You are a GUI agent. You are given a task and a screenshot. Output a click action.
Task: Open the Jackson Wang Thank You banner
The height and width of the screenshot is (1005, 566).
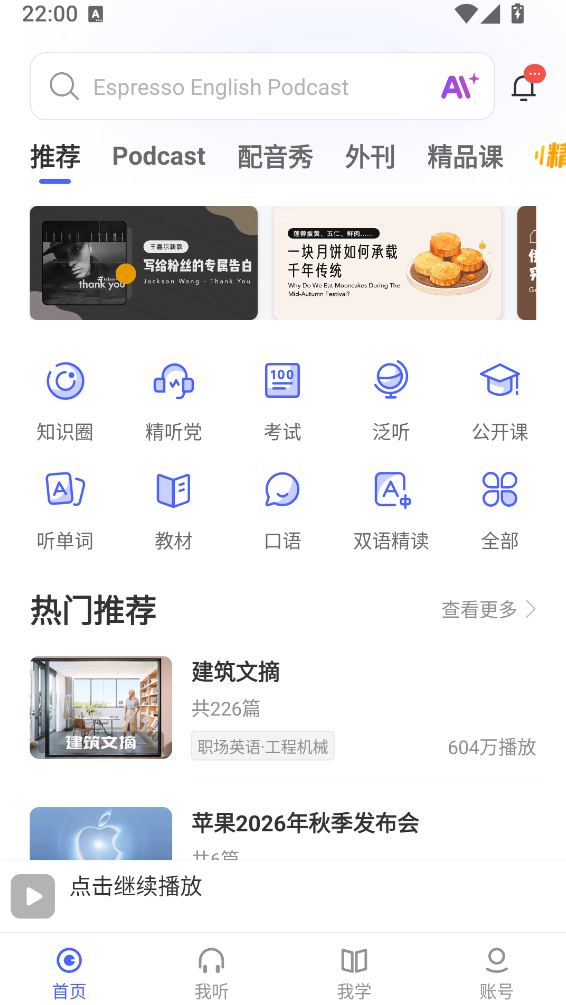pyautogui.click(x=144, y=263)
